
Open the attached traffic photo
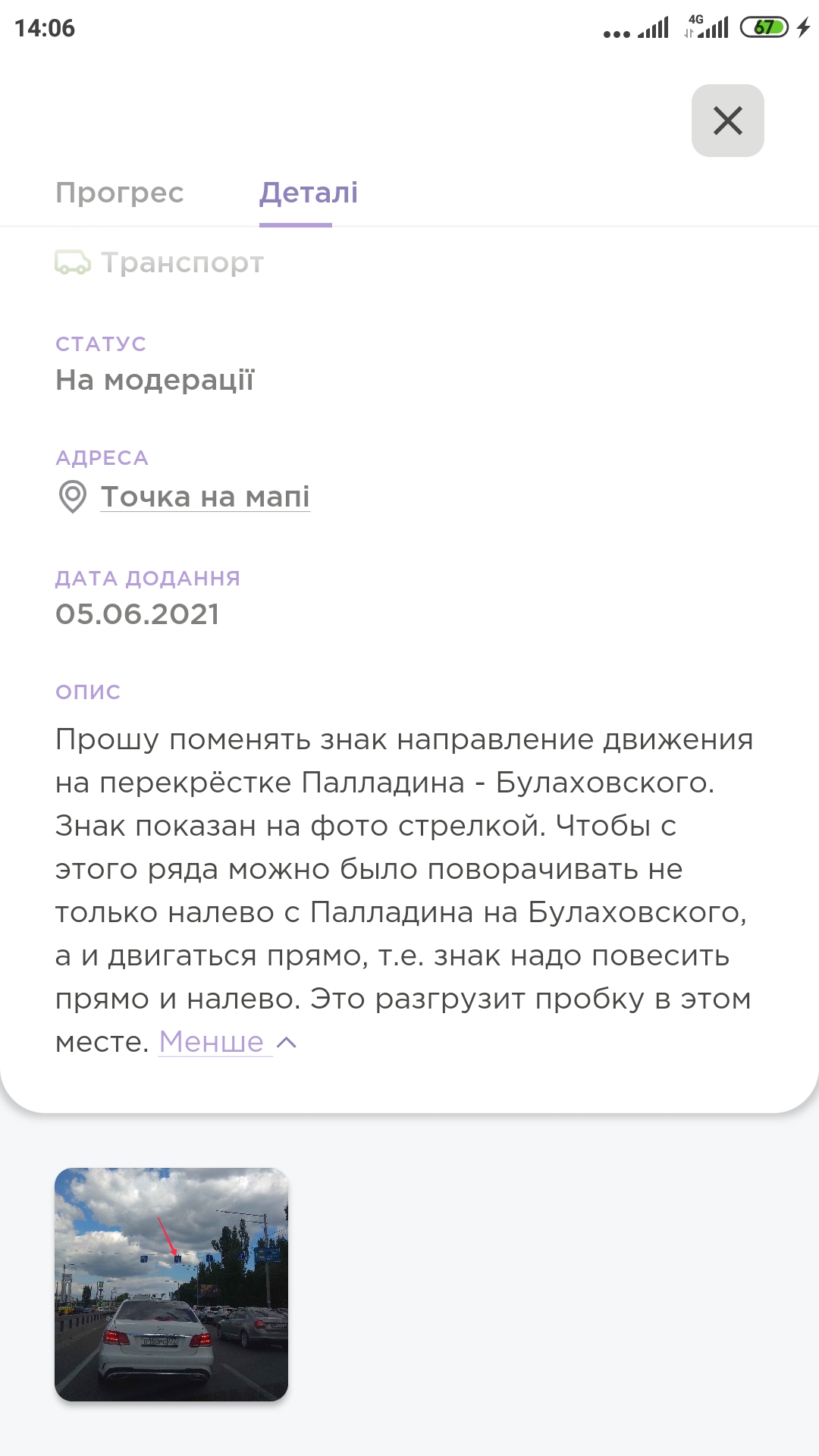pos(171,1285)
